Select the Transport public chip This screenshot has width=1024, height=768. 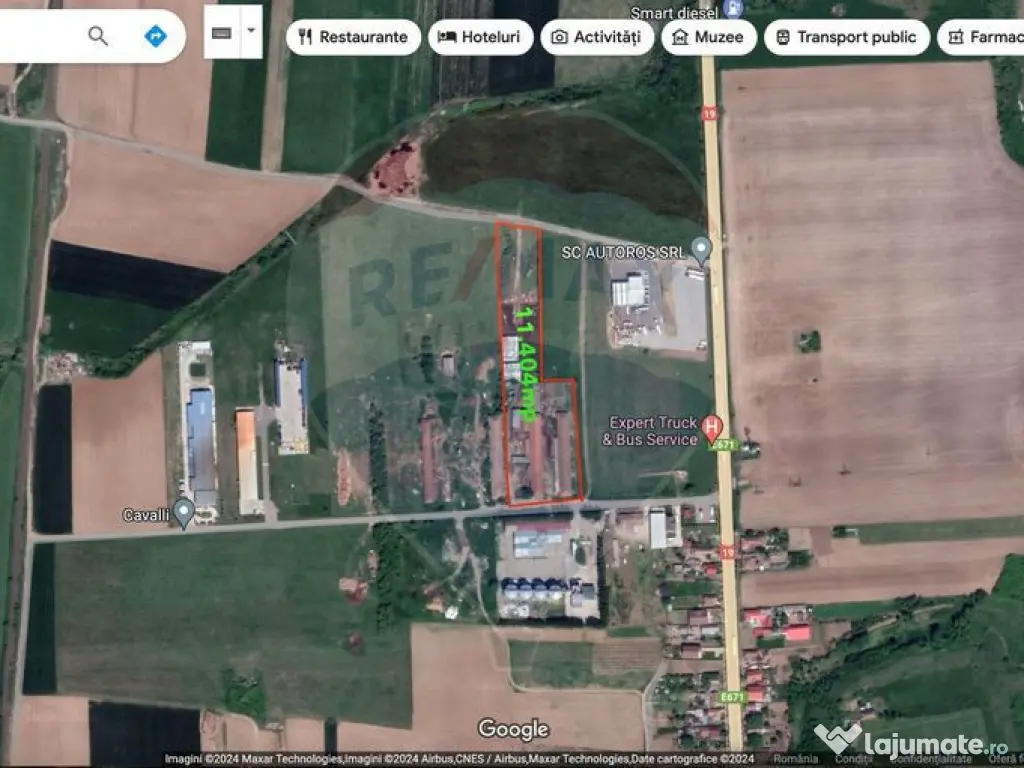846,37
